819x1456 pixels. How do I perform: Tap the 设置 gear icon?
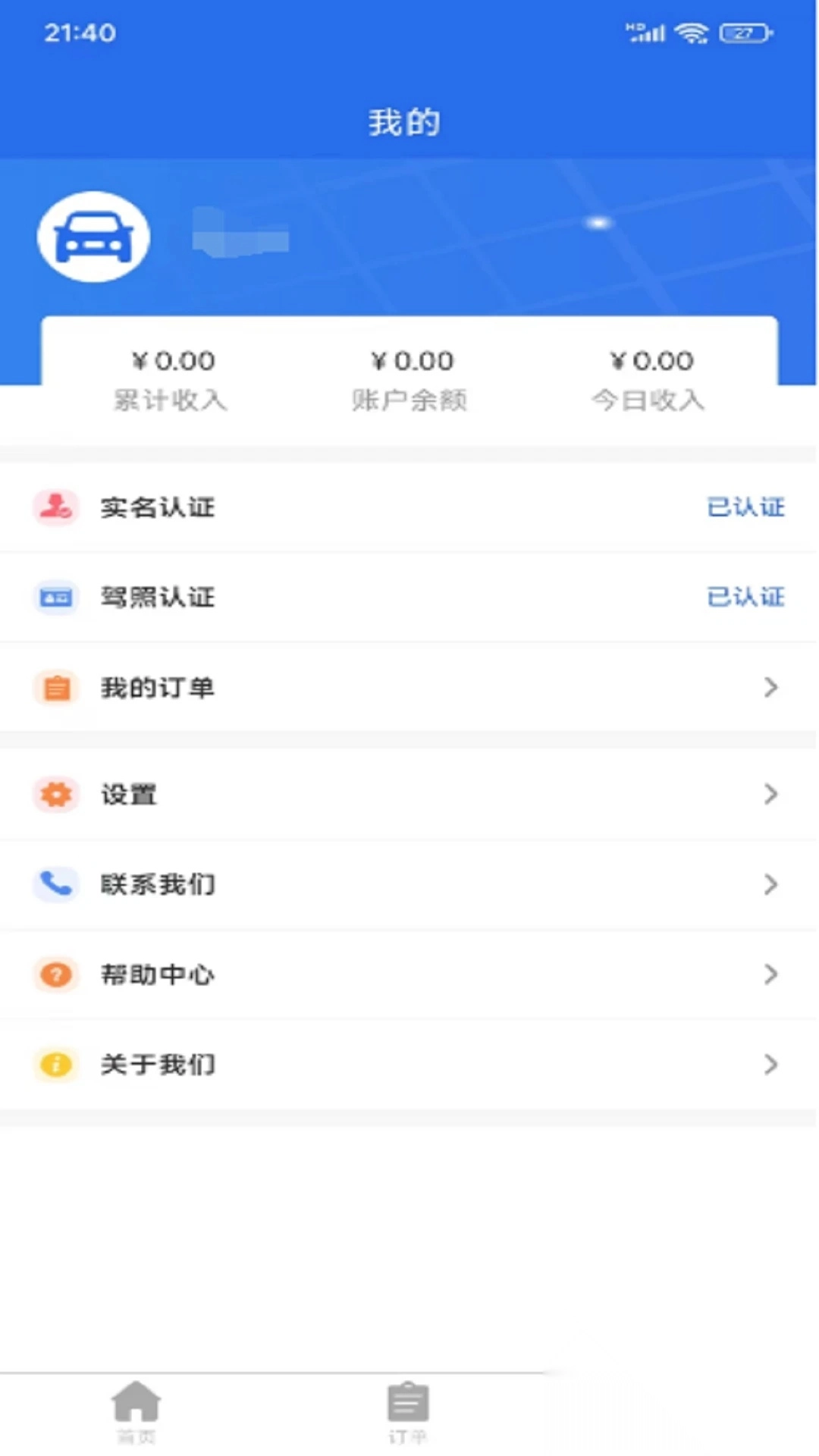click(55, 794)
